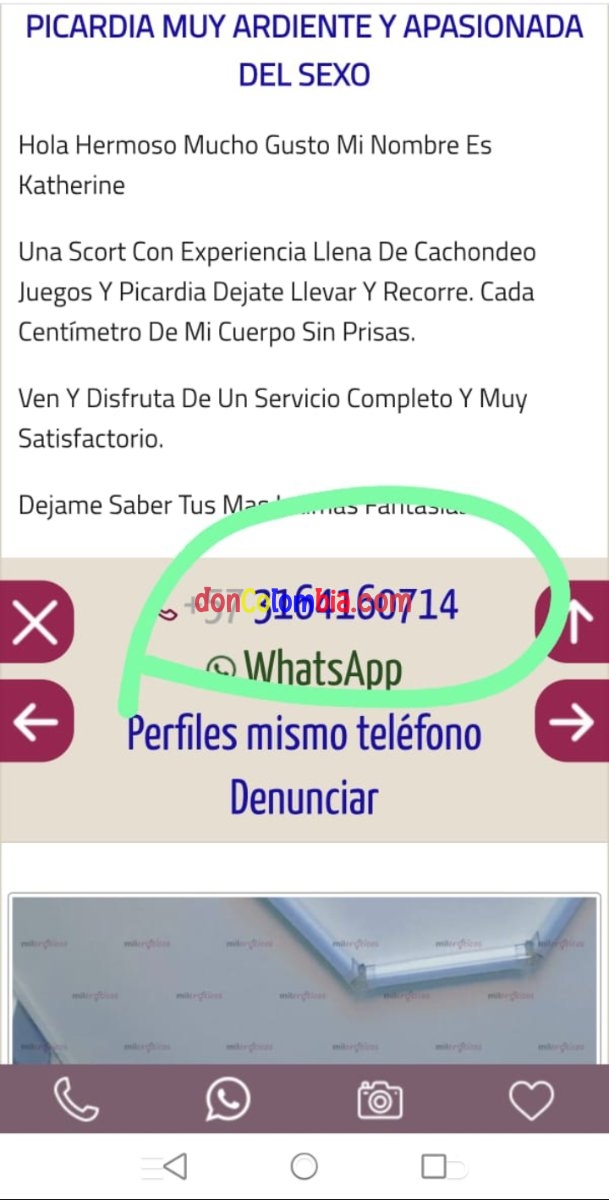
Task: Open WhatsApp chat from the bottom bar
Action: 228,1100
